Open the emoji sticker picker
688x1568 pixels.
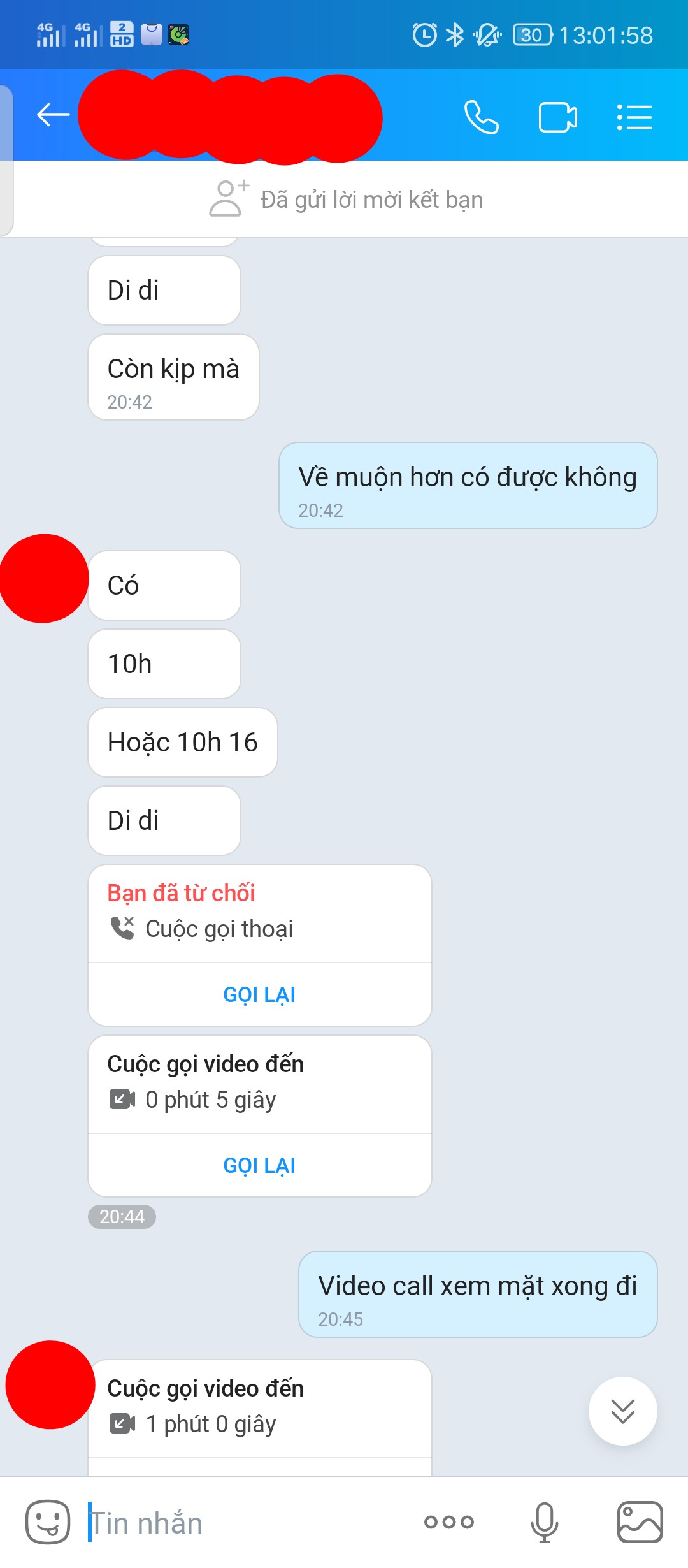[47, 1522]
